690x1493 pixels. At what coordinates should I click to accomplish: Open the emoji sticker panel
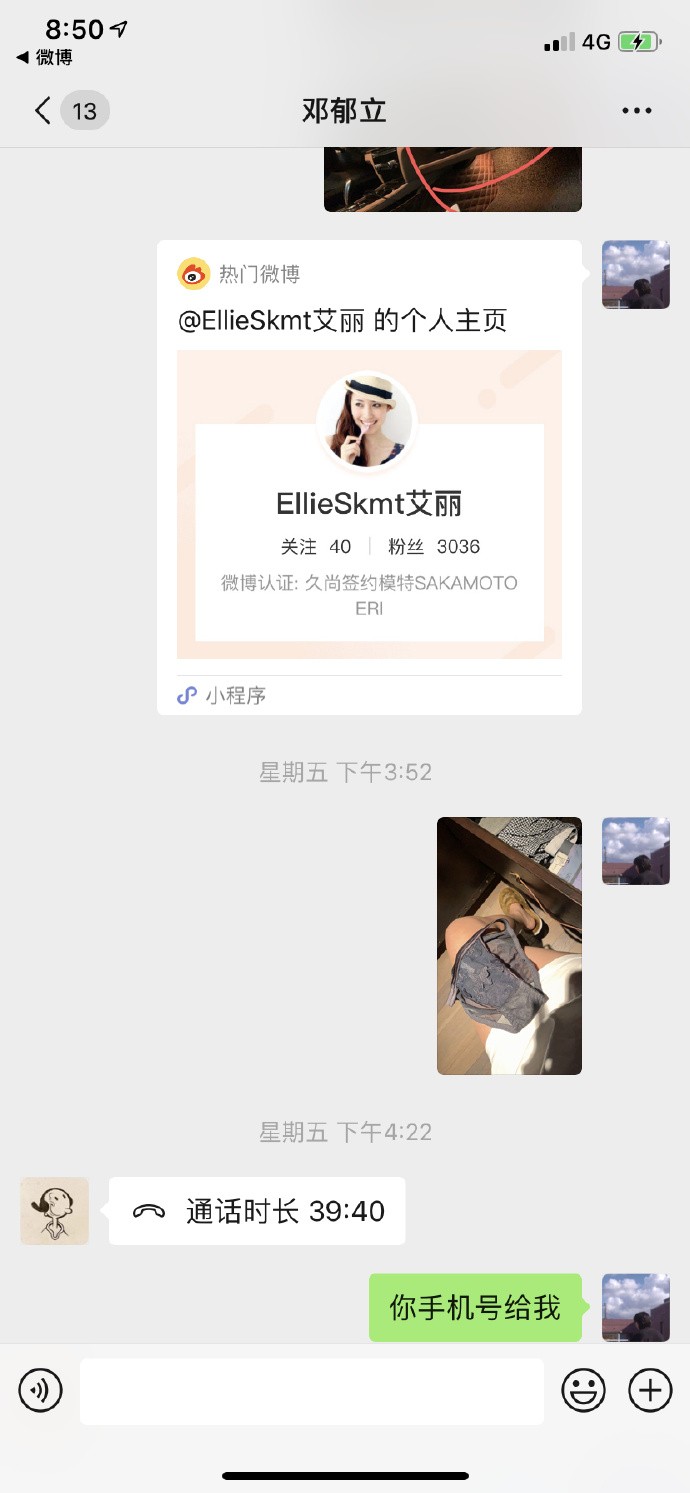pos(585,1390)
